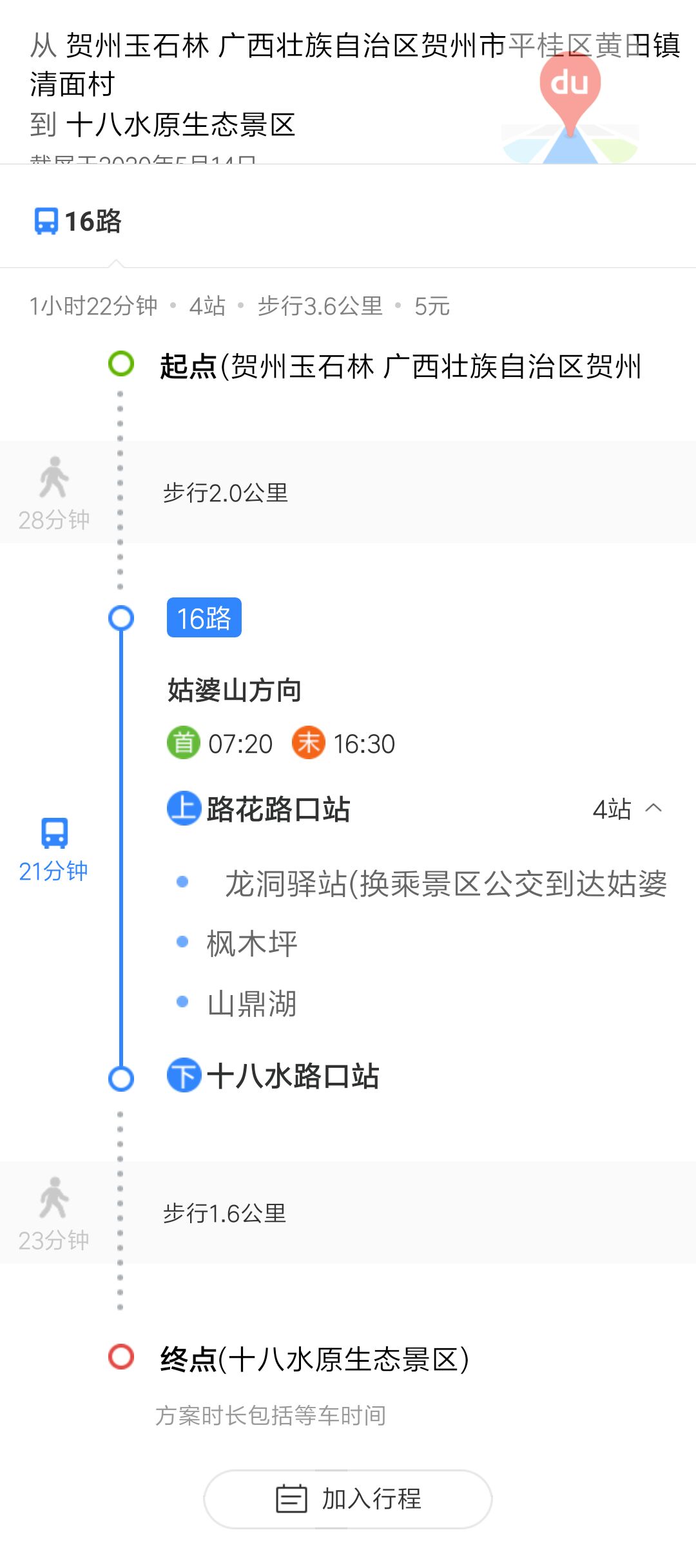The image size is (696, 1568).
Task: Add this route via 加入行程
Action: click(348, 1498)
